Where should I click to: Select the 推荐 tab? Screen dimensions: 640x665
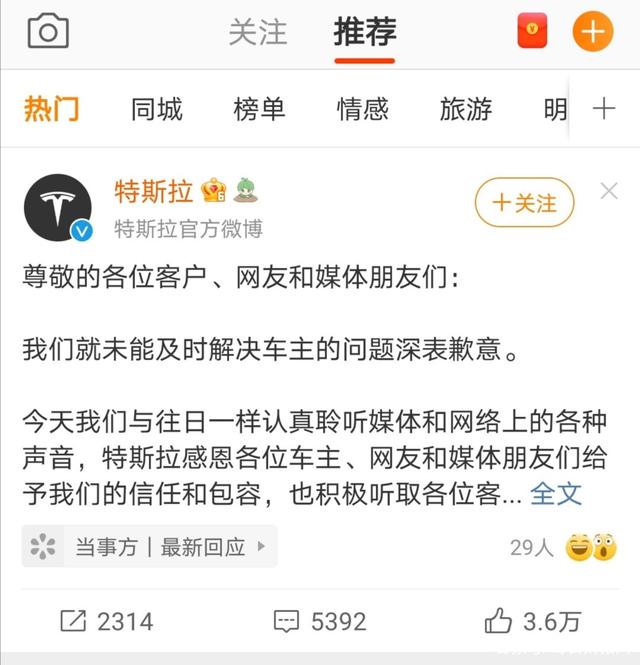coord(365,32)
